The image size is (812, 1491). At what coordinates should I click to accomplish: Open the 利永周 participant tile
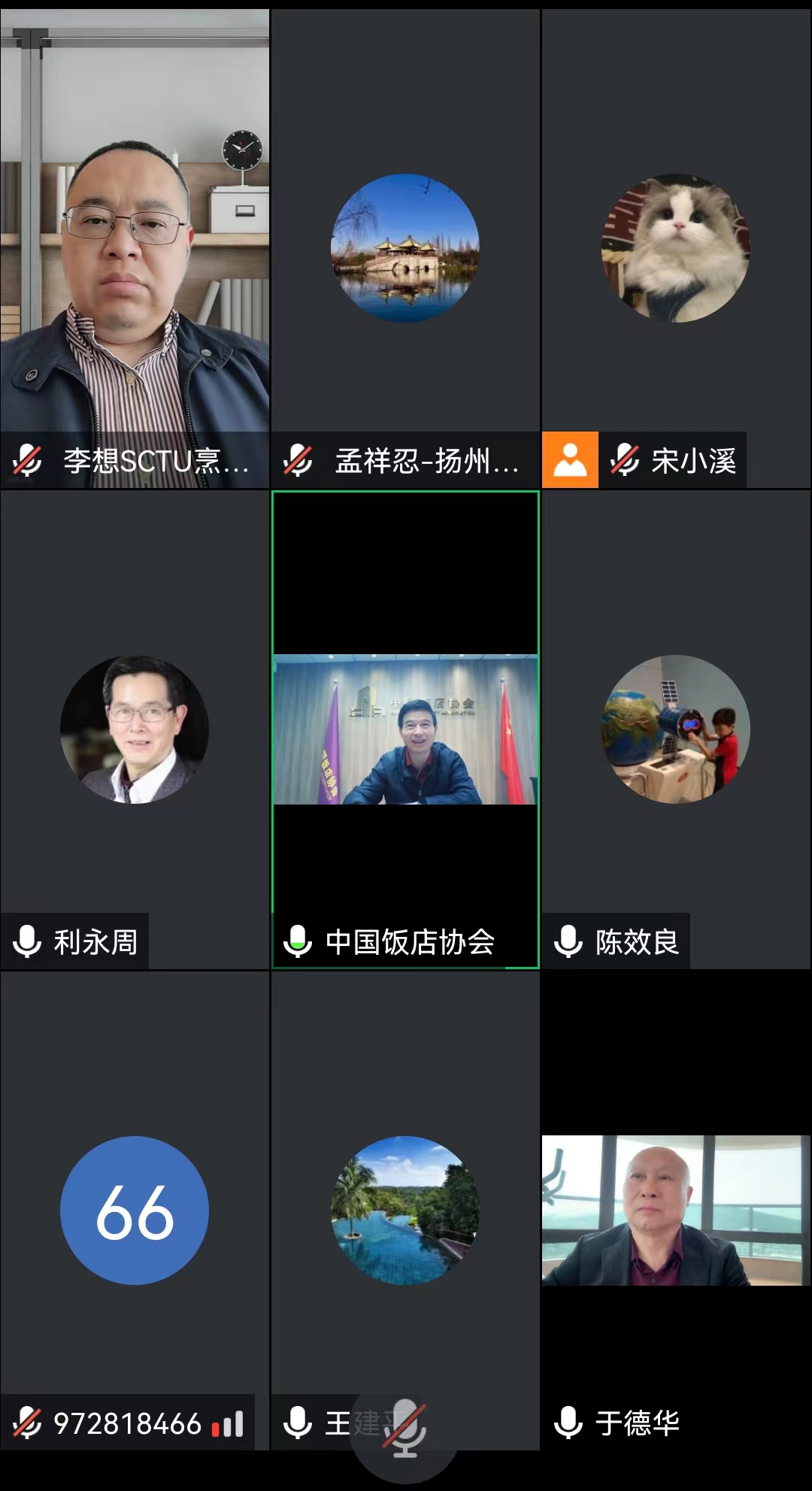(135, 729)
